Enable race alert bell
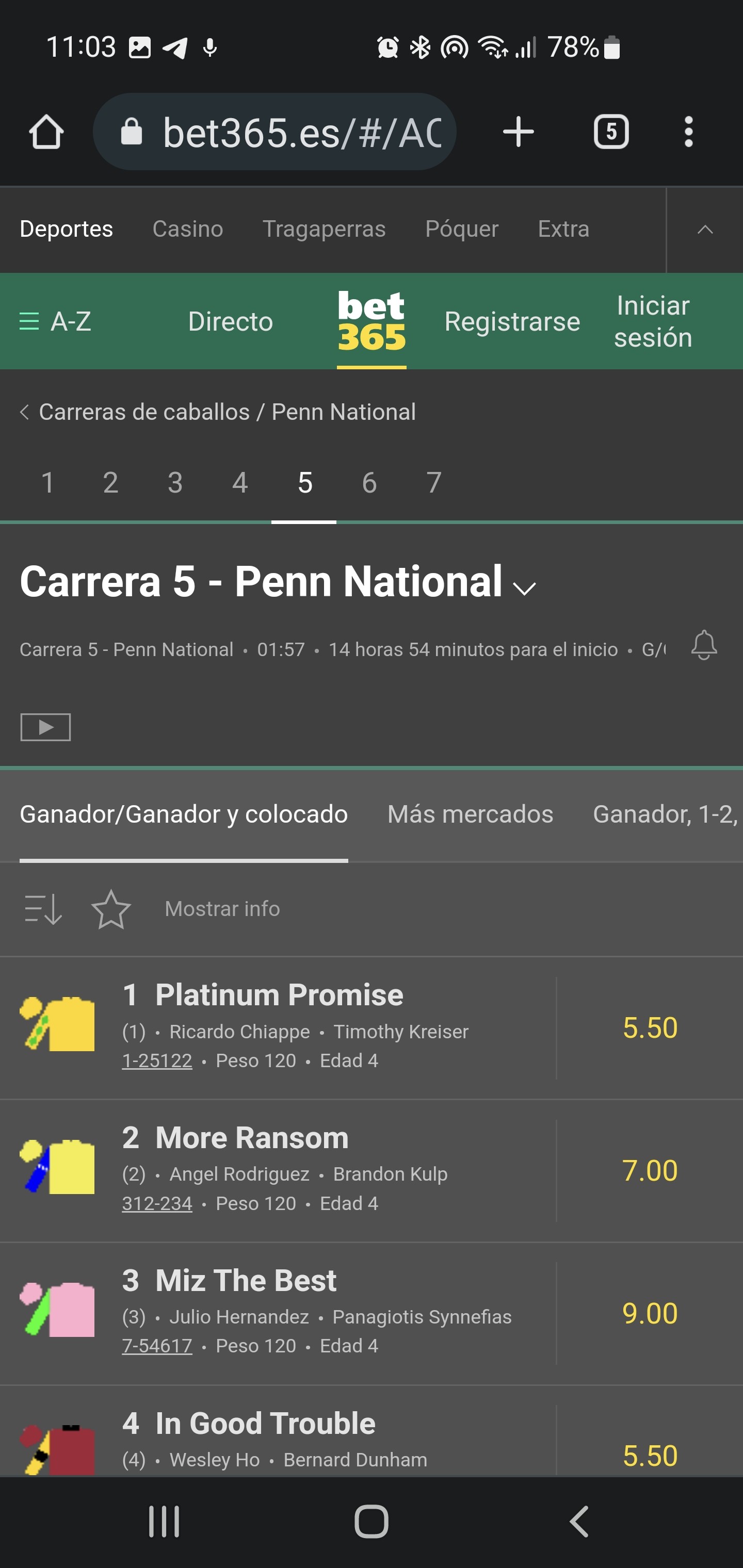 [704, 645]
